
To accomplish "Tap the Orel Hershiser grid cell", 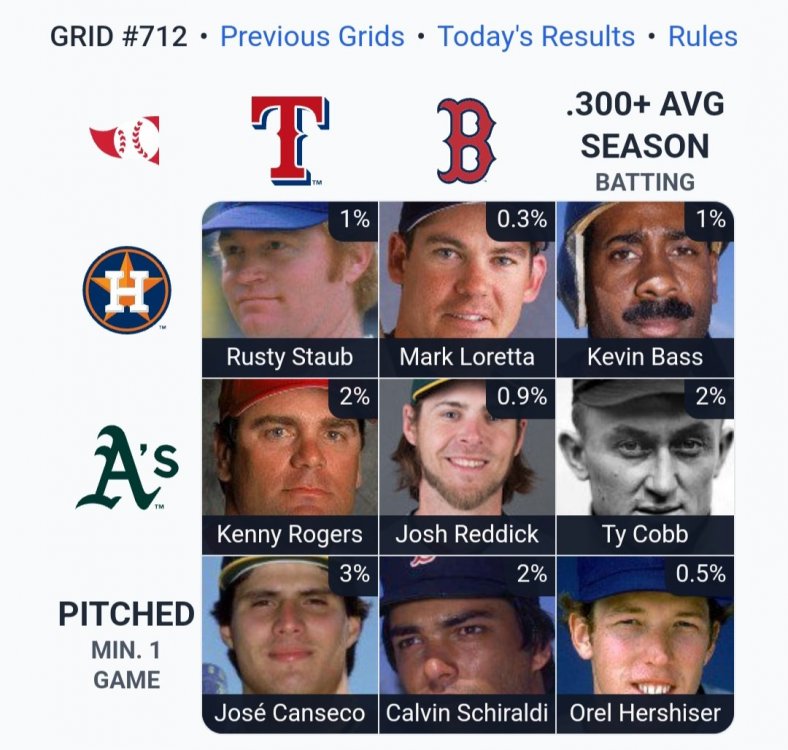I will point(645,644).
